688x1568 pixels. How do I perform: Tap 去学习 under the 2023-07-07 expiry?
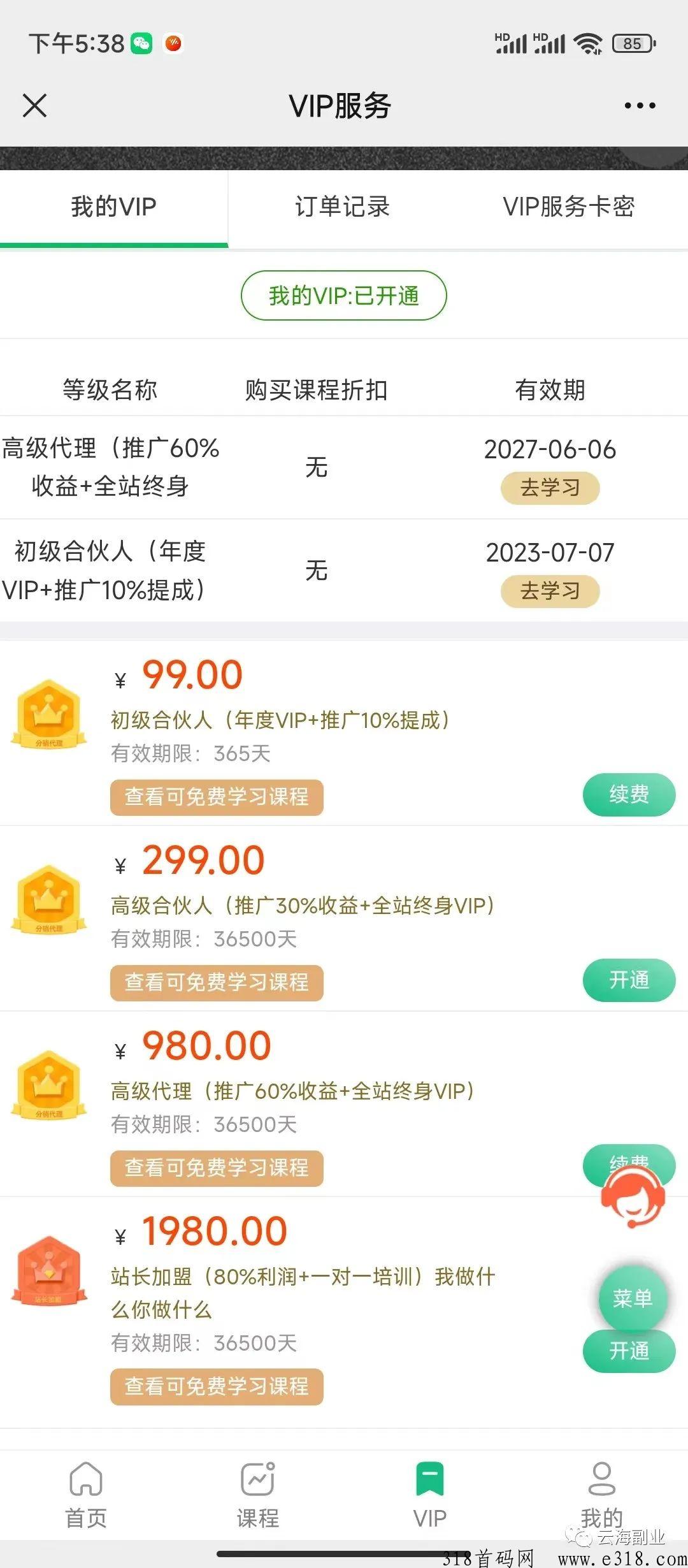pos(550,591)
